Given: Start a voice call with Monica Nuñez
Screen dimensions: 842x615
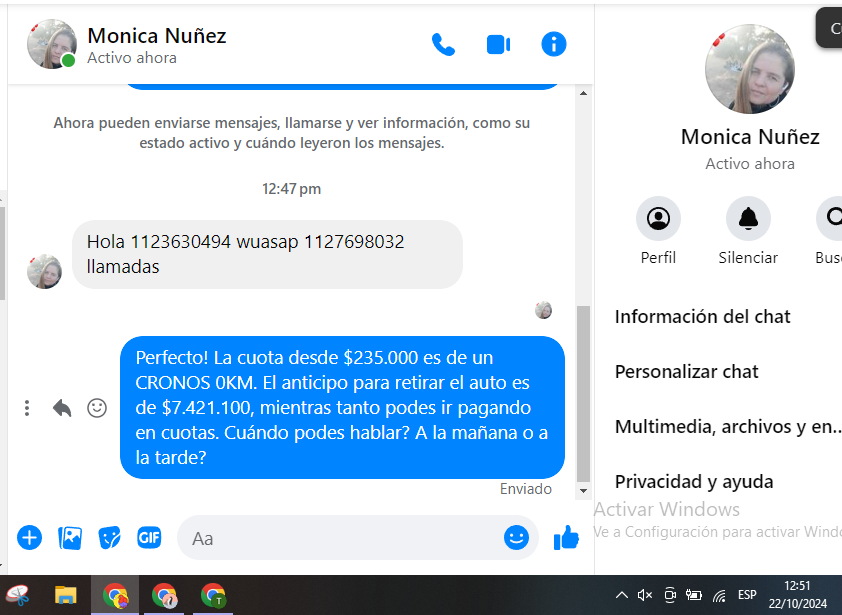Looking at the screenshot, I should tap(443, 44).
